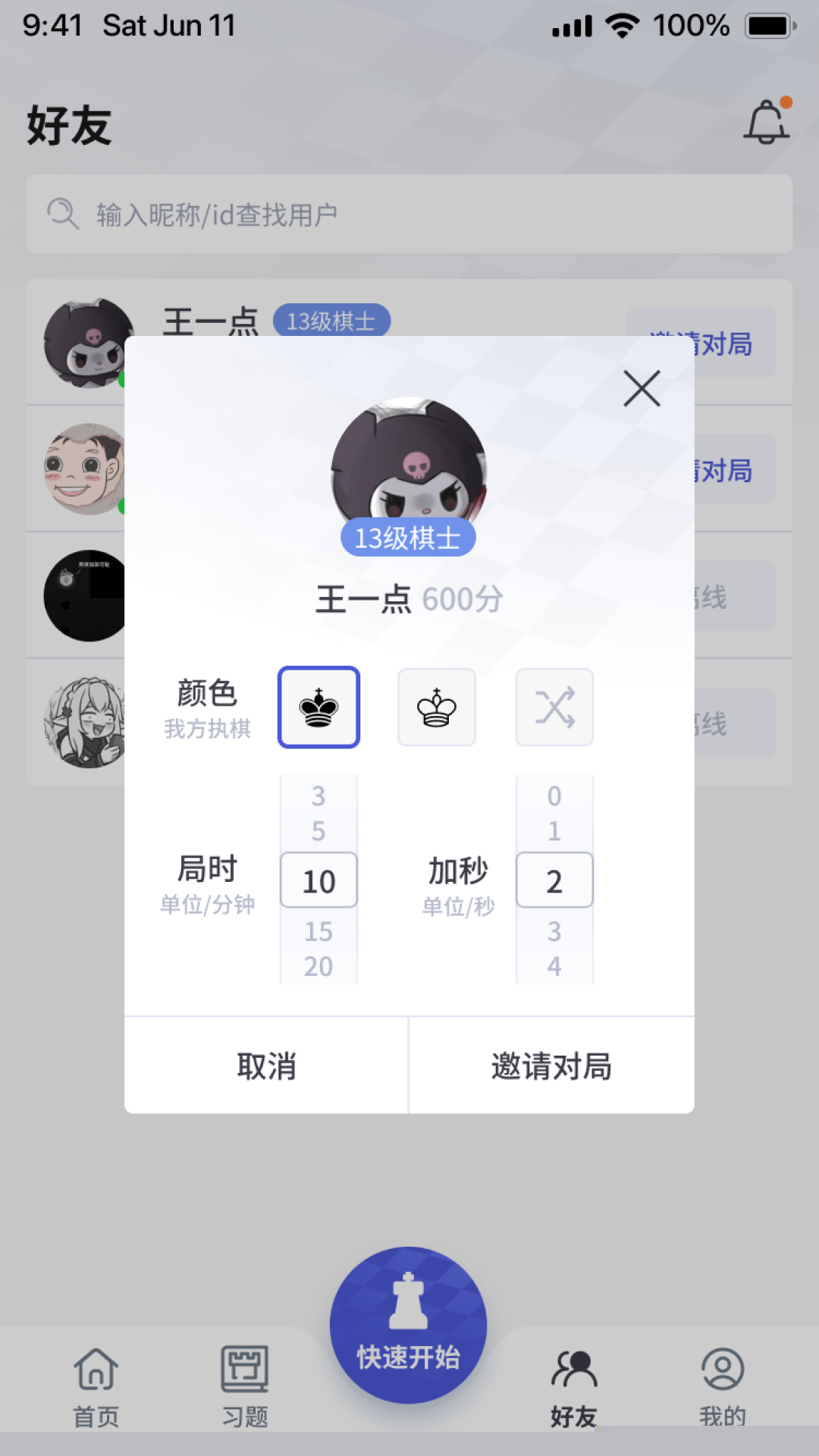The image size is (819, 1456).
Task: Switch to the 习题 tab
Action: point(244,1387)
